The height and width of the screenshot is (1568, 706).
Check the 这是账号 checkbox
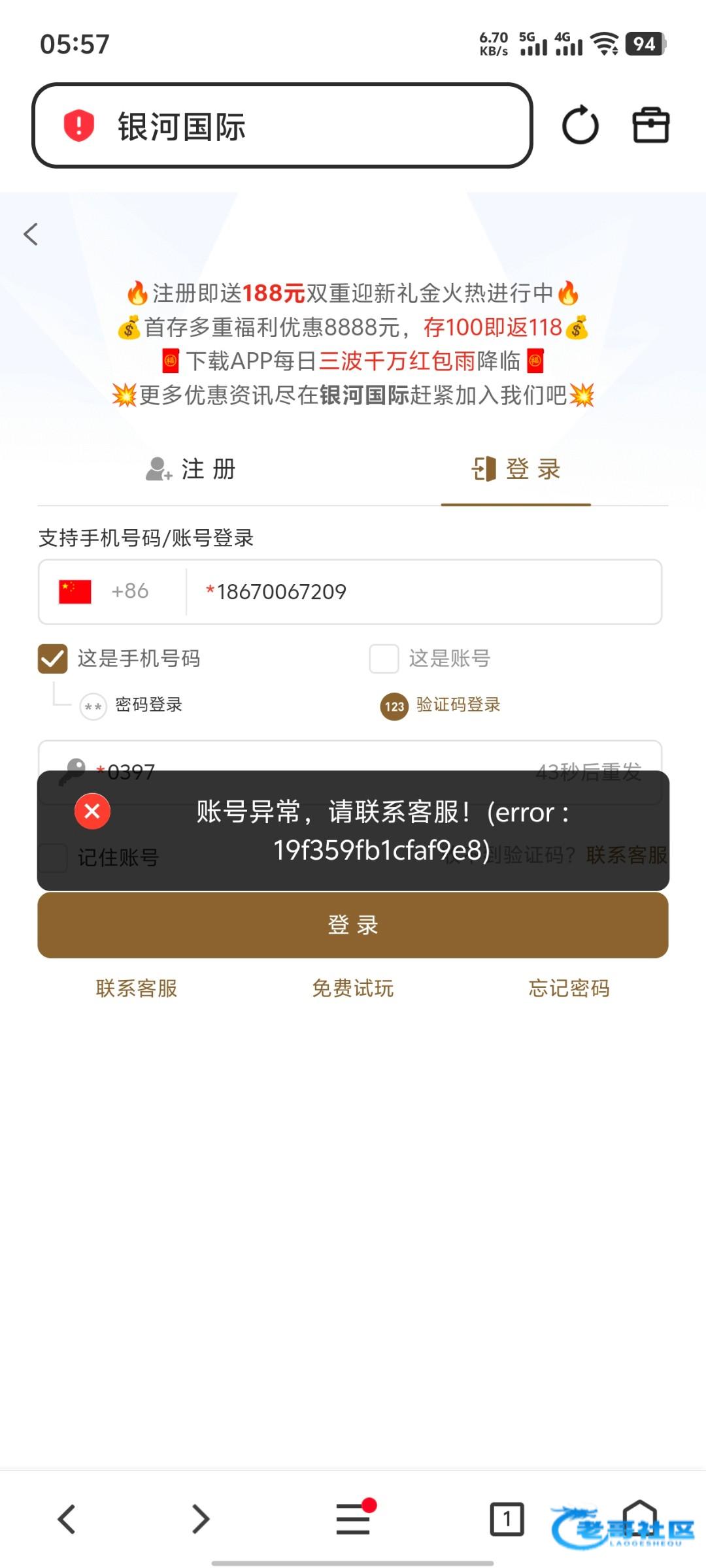[384, 659]
